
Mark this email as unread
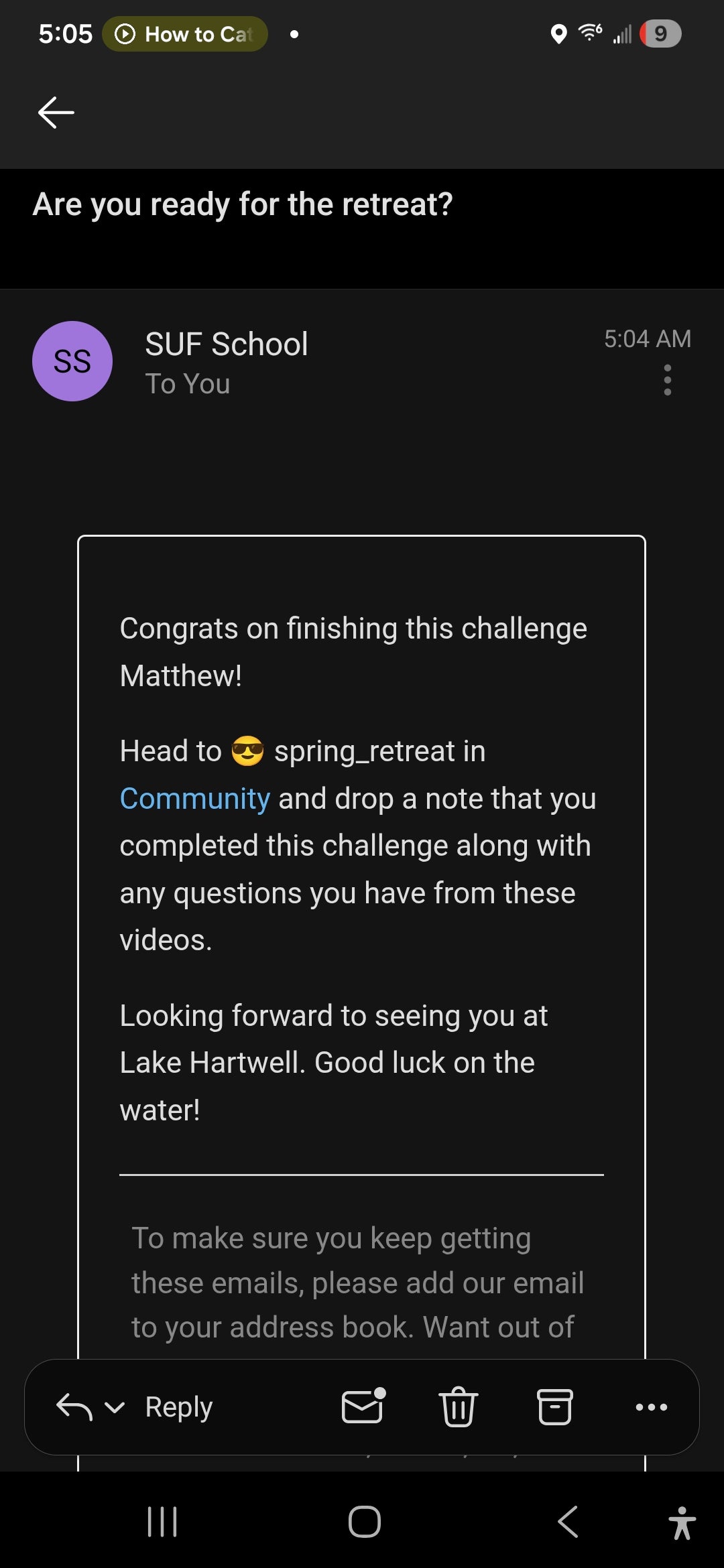(363, 1406)
